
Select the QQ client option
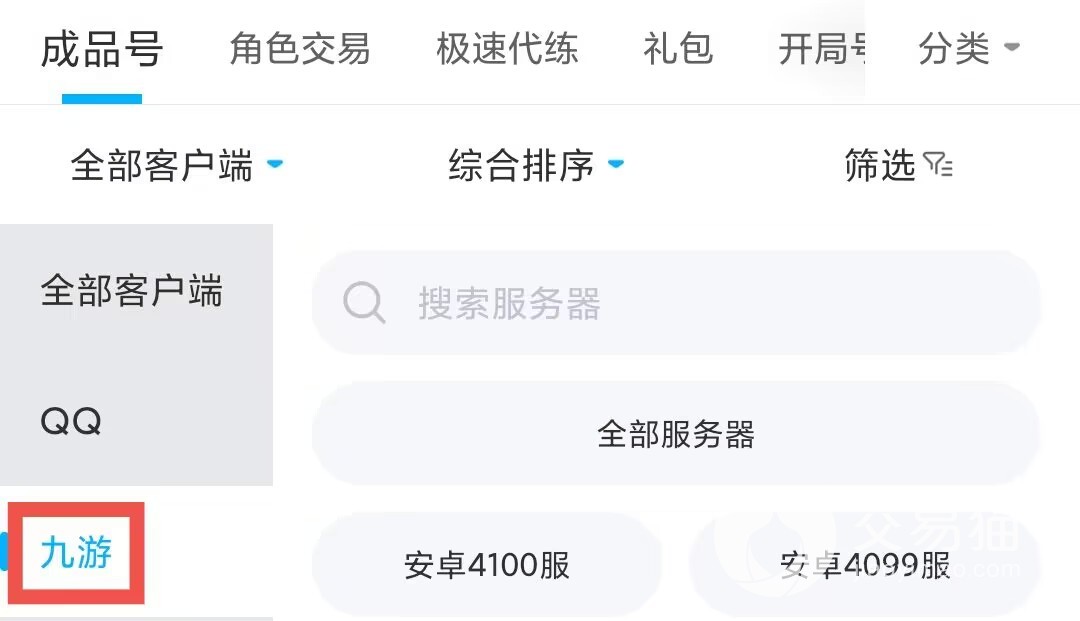click(72, 422)
